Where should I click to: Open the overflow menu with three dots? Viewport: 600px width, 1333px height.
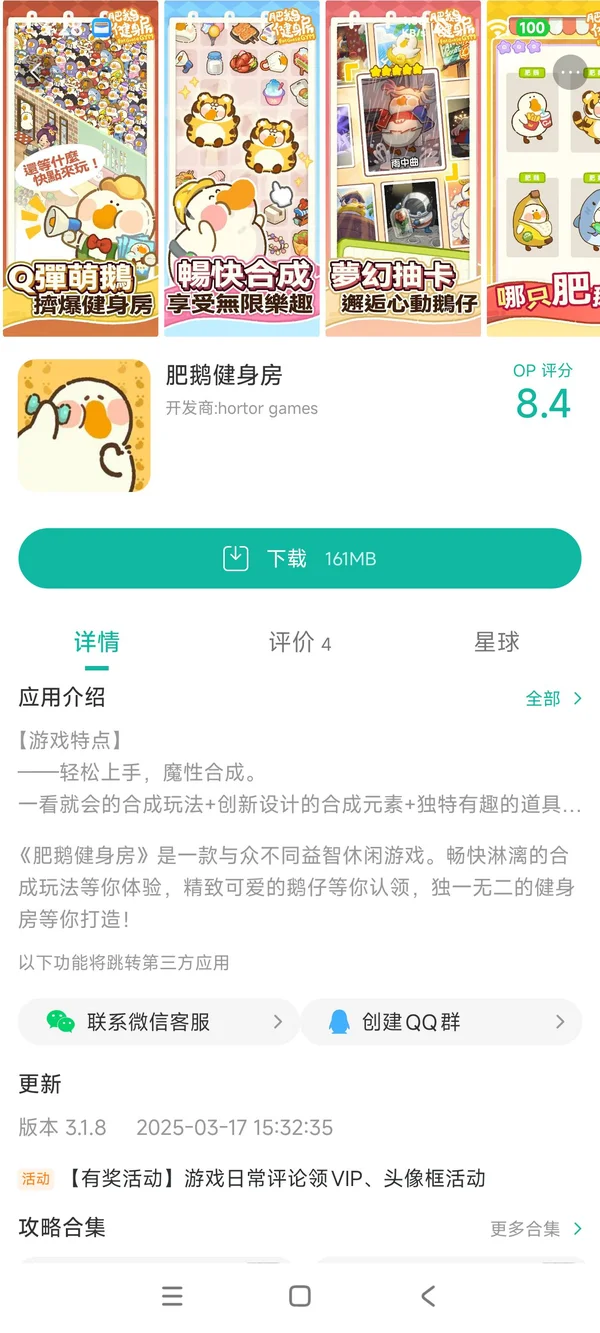click(x=570, y=72)
